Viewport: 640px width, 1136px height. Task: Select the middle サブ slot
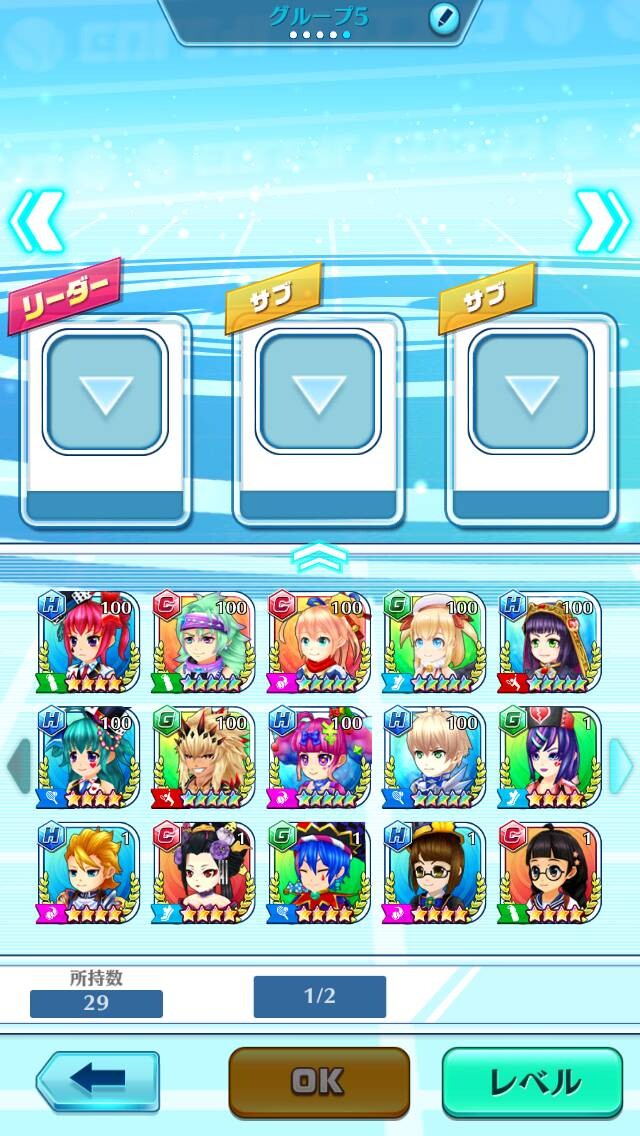pyautogui.click(x=318, y=419)
